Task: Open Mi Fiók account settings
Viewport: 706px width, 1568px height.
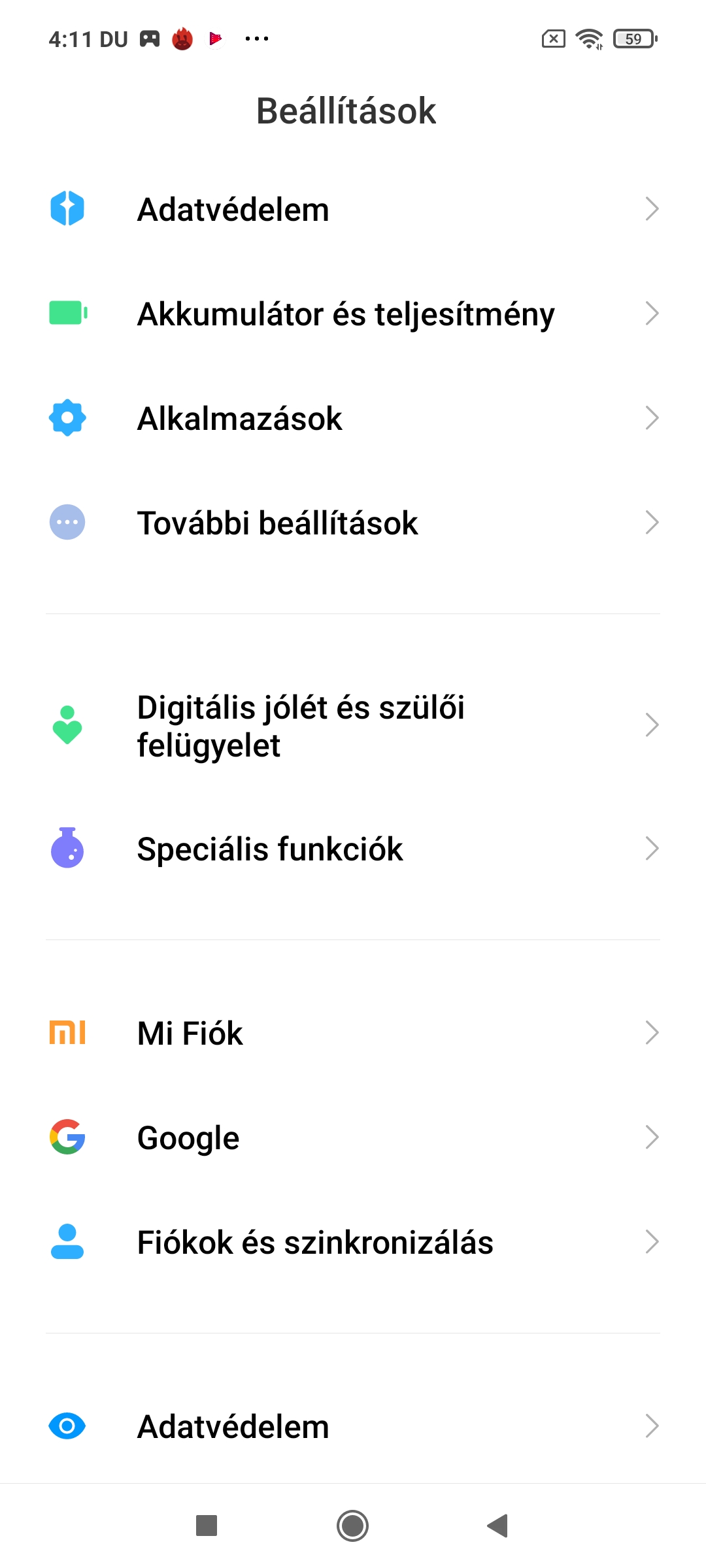Action: point(353,1033)
